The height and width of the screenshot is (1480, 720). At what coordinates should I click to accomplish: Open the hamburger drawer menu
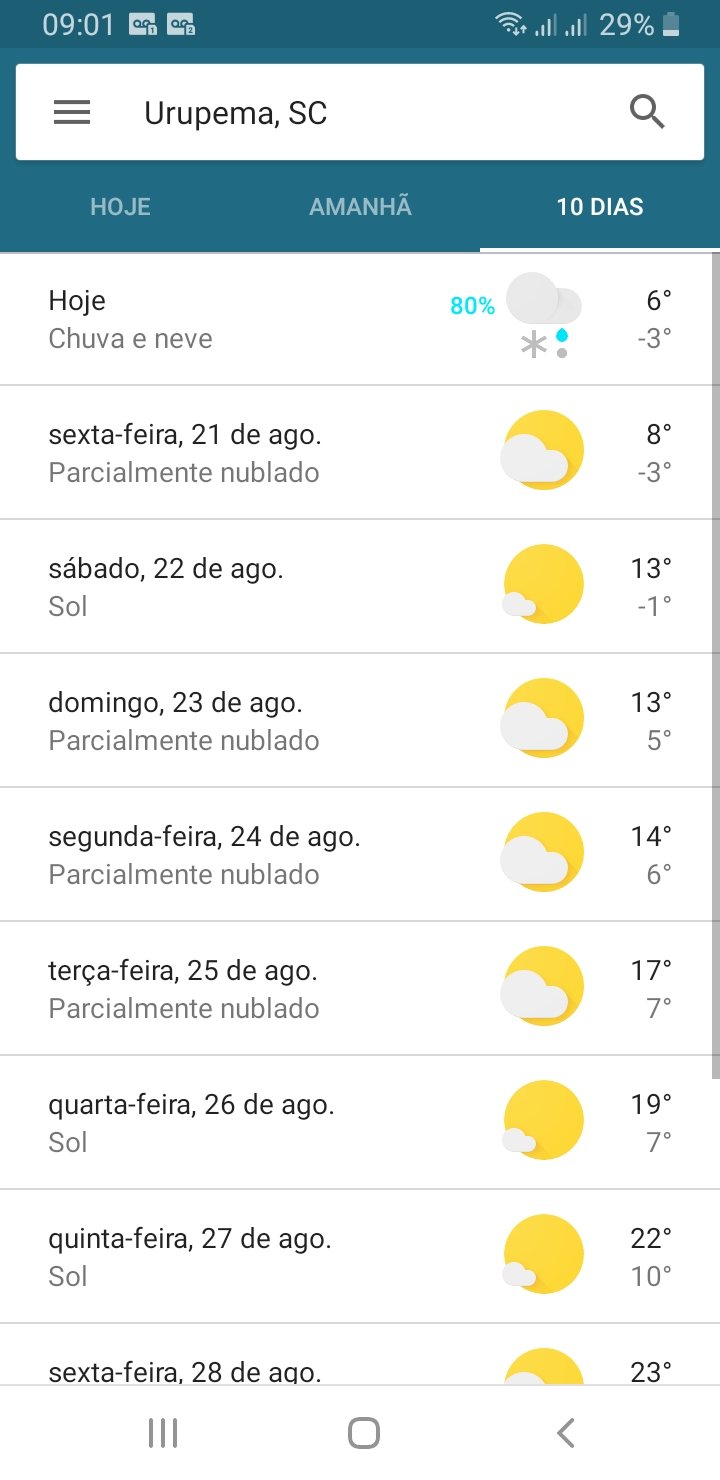pyautogui.click(x=72, y=113)
